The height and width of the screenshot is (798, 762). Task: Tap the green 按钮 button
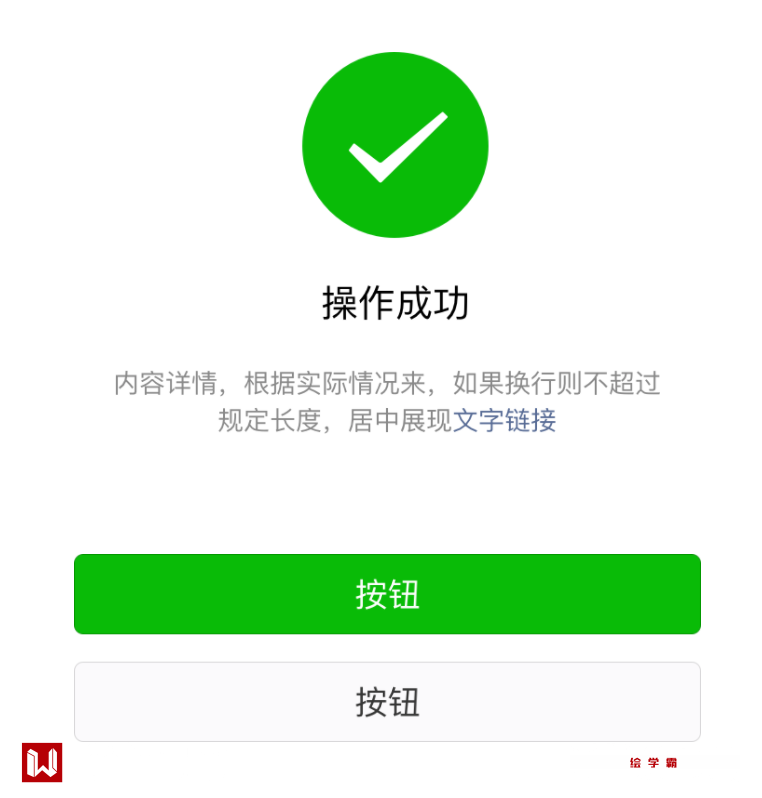pos(387,594)
